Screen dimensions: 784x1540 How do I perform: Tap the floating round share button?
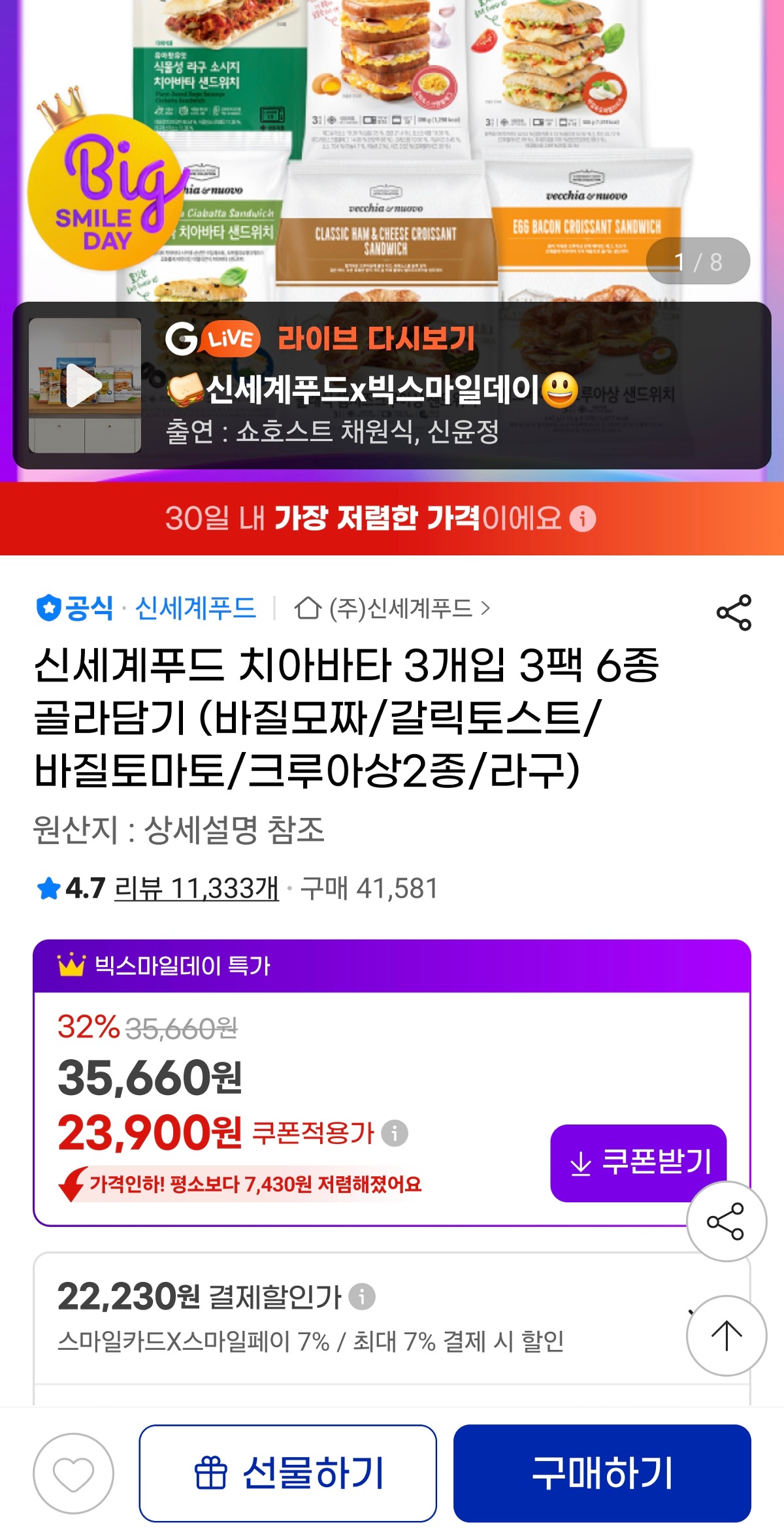pyautogui.click(x=726, y=1221)
